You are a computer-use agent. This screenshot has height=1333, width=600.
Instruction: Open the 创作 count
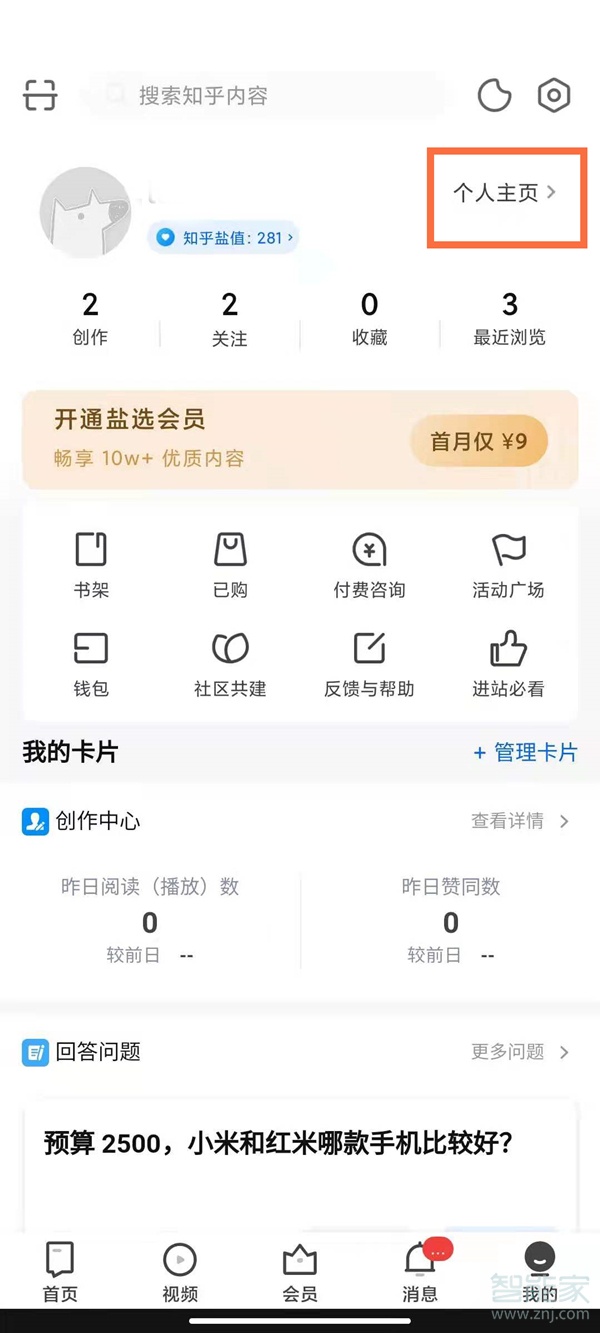tap(90, 319)
